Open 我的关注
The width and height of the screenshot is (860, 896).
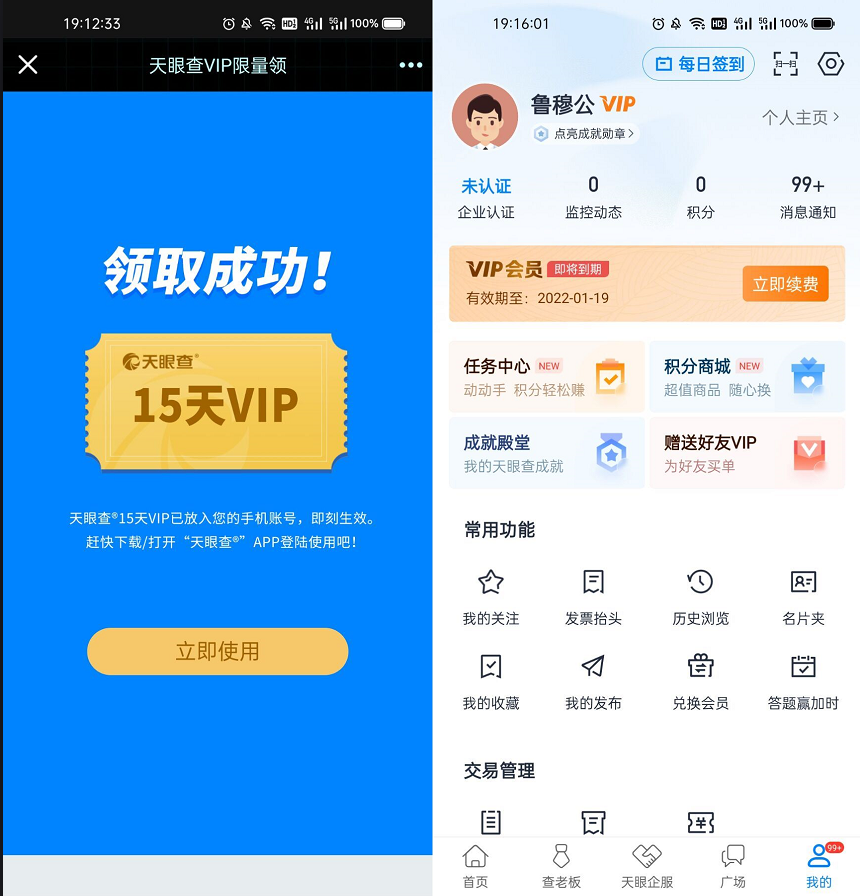tap(491, 597)
